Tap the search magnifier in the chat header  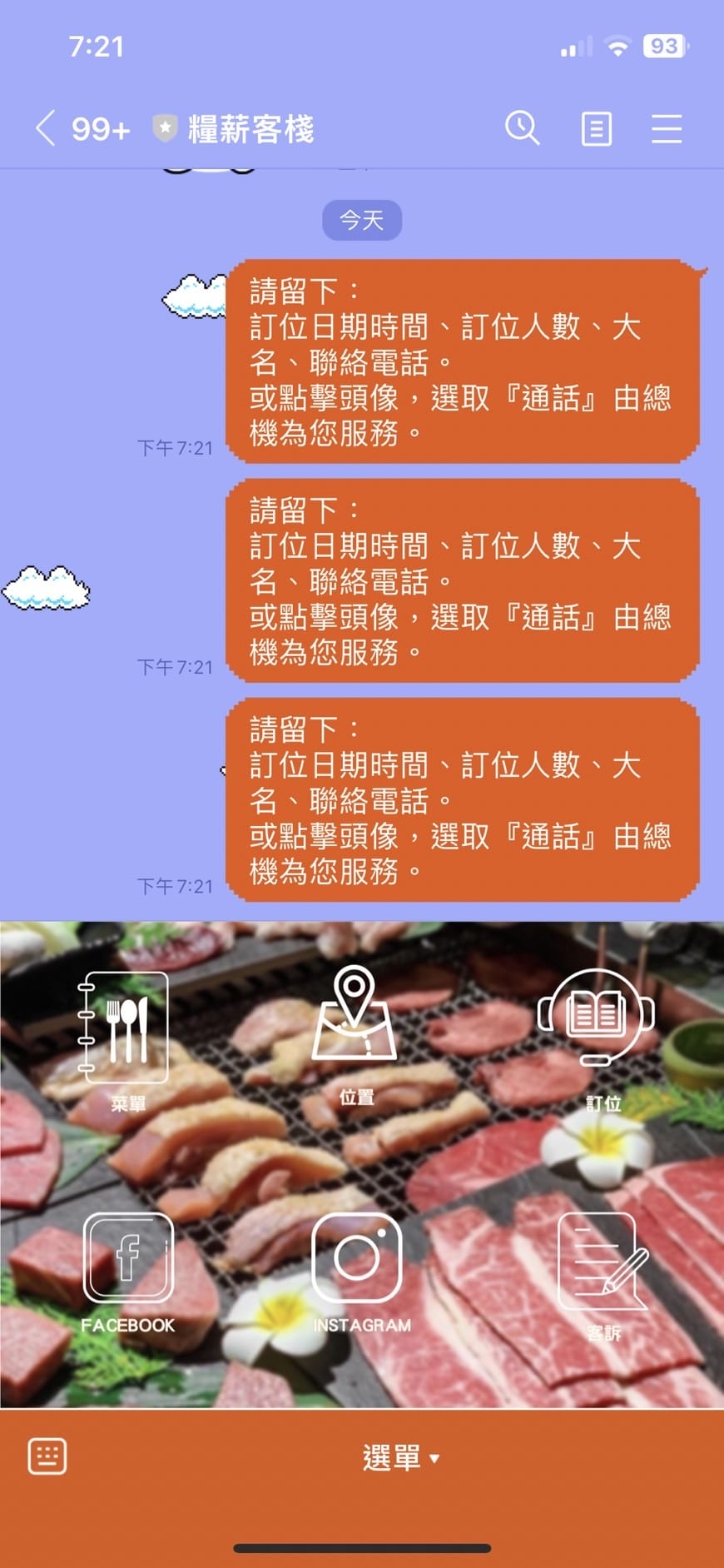tap(522, 127)
